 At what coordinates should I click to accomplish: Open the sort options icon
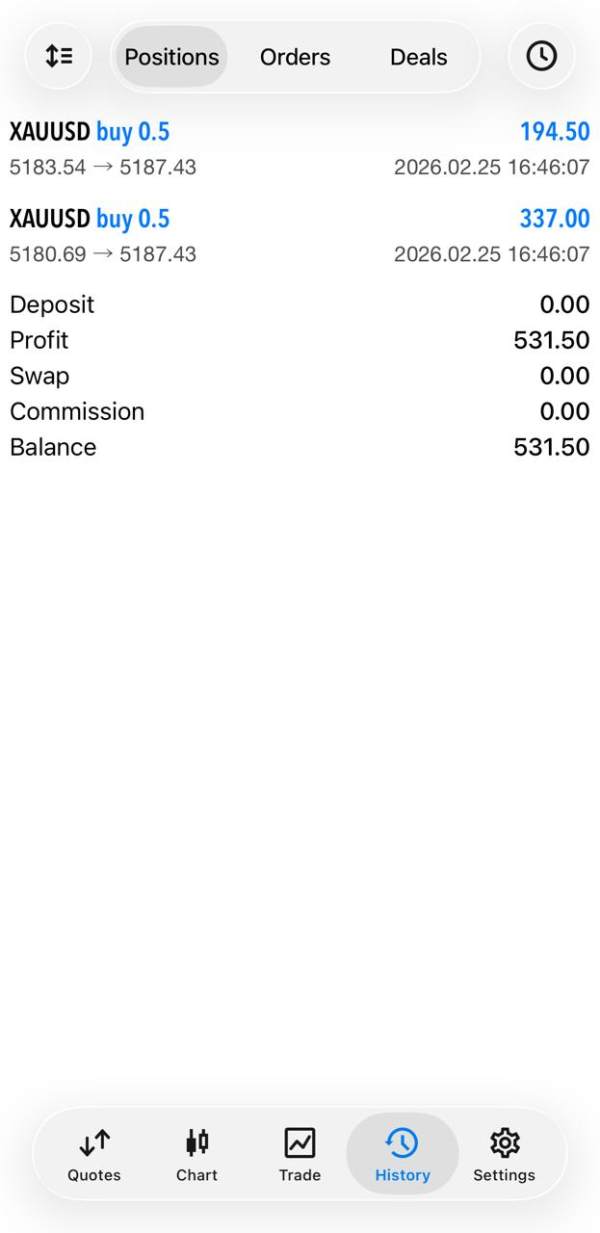tap(58, 57)
